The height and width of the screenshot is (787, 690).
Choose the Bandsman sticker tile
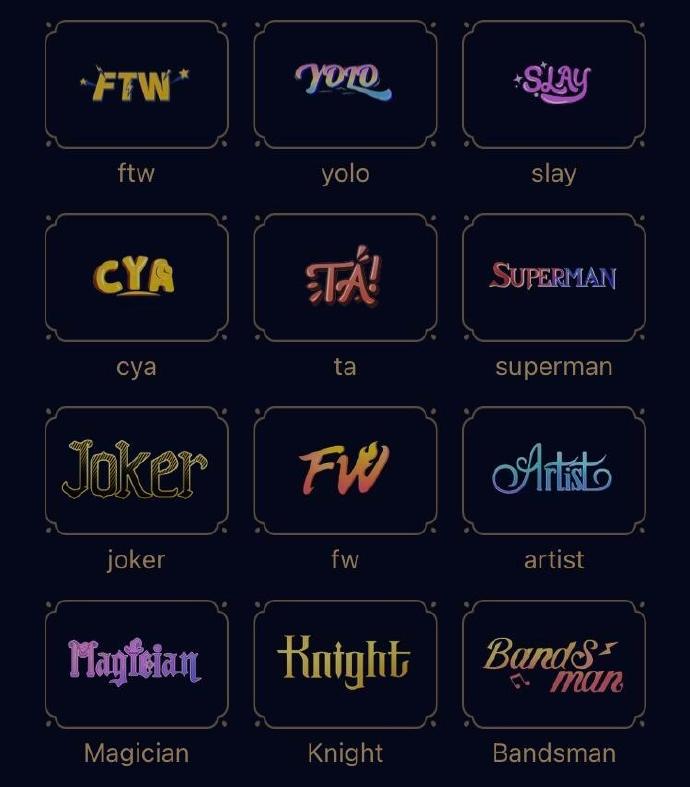pos(553,663)
